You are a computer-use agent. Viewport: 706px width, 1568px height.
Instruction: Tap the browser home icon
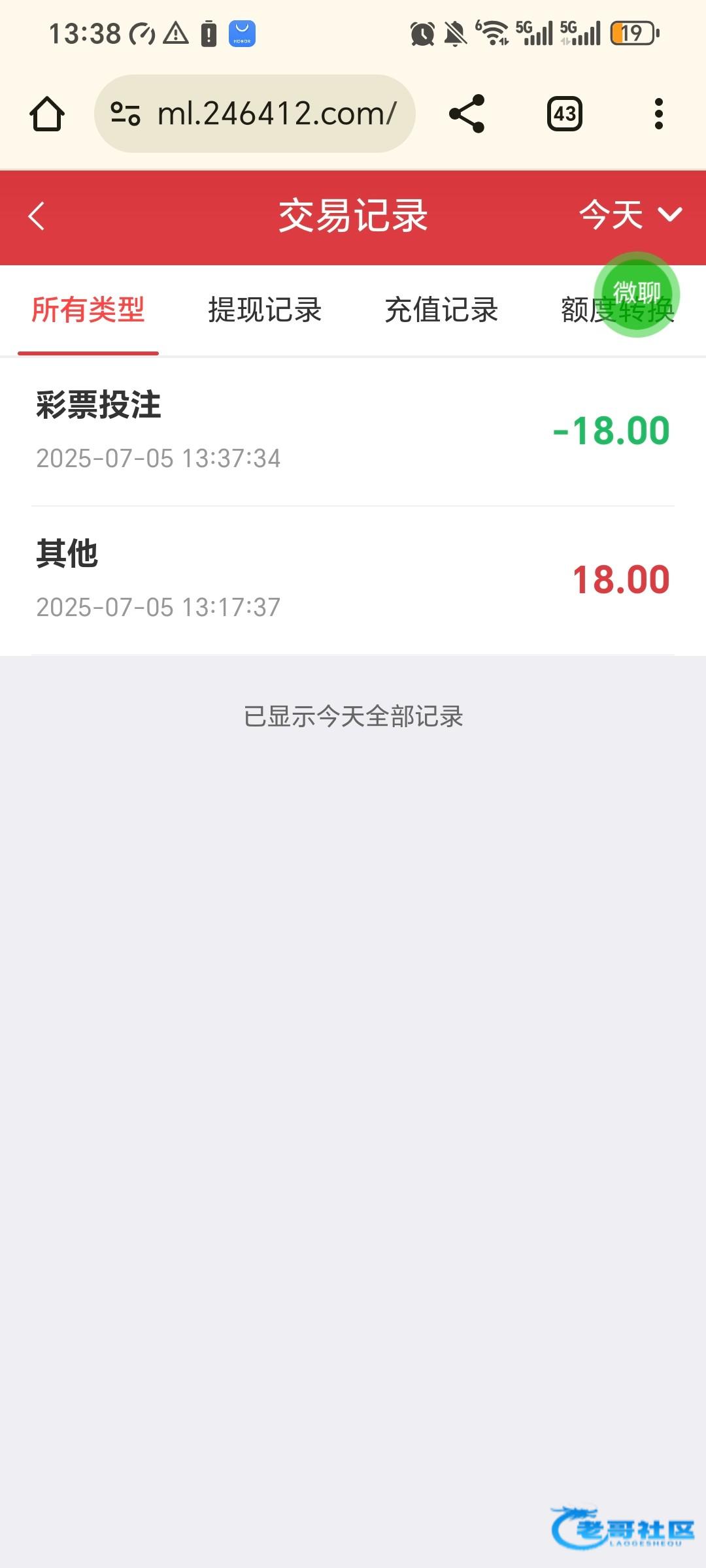(47, 114)
